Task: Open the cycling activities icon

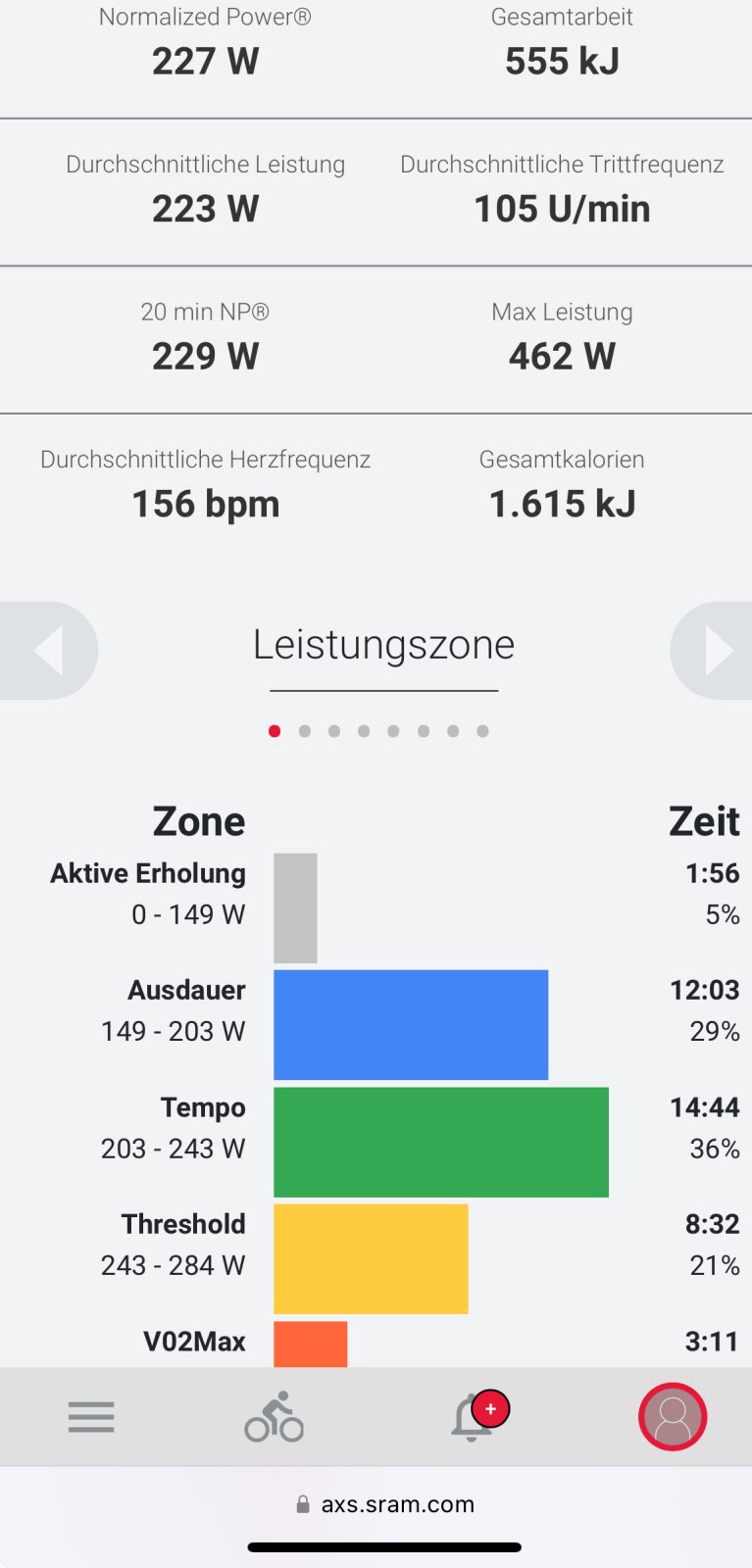Action: [x=275, y=1417]
